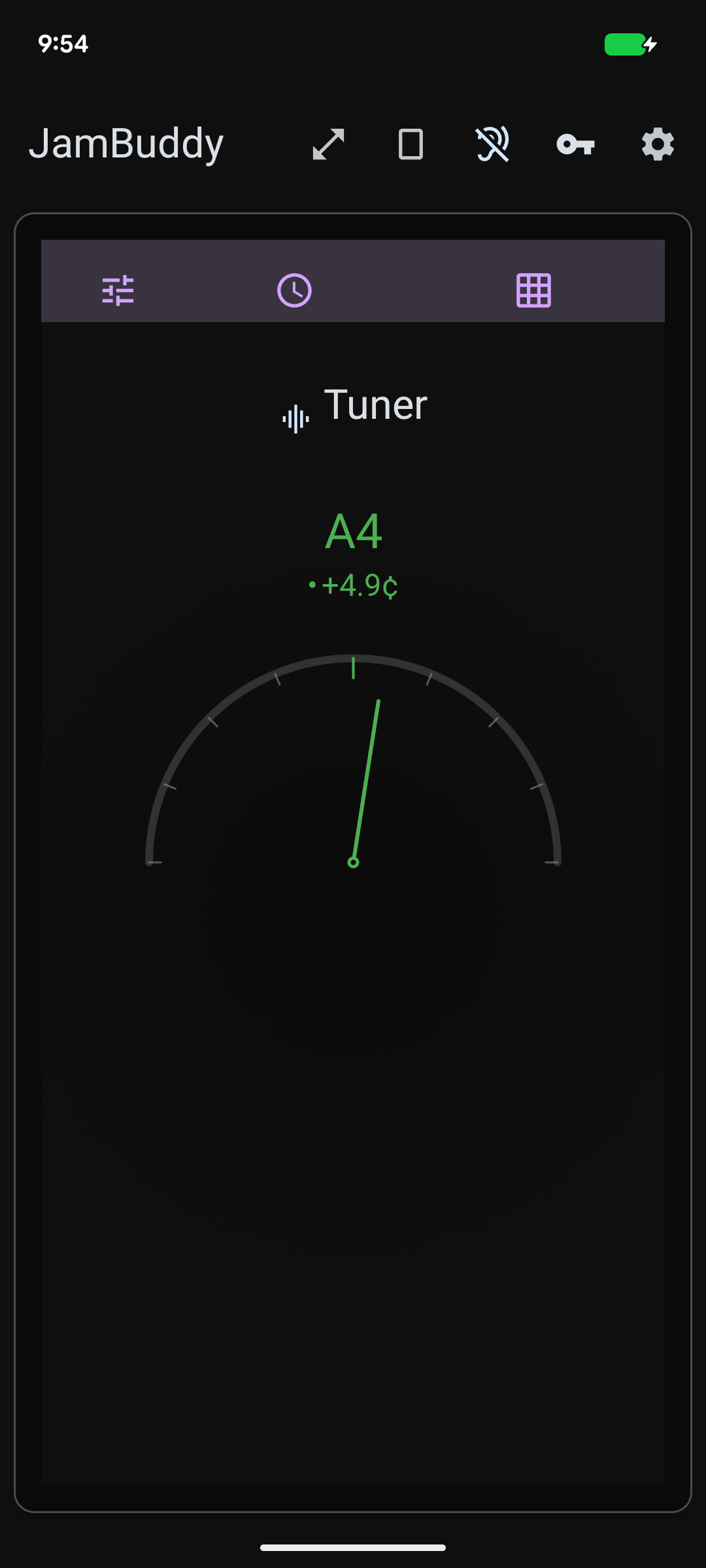Image resolution: width=706 pixels, height=1568 pixels.
Task: Click the waveform icon beside Tuner
Action: (295, 416)
